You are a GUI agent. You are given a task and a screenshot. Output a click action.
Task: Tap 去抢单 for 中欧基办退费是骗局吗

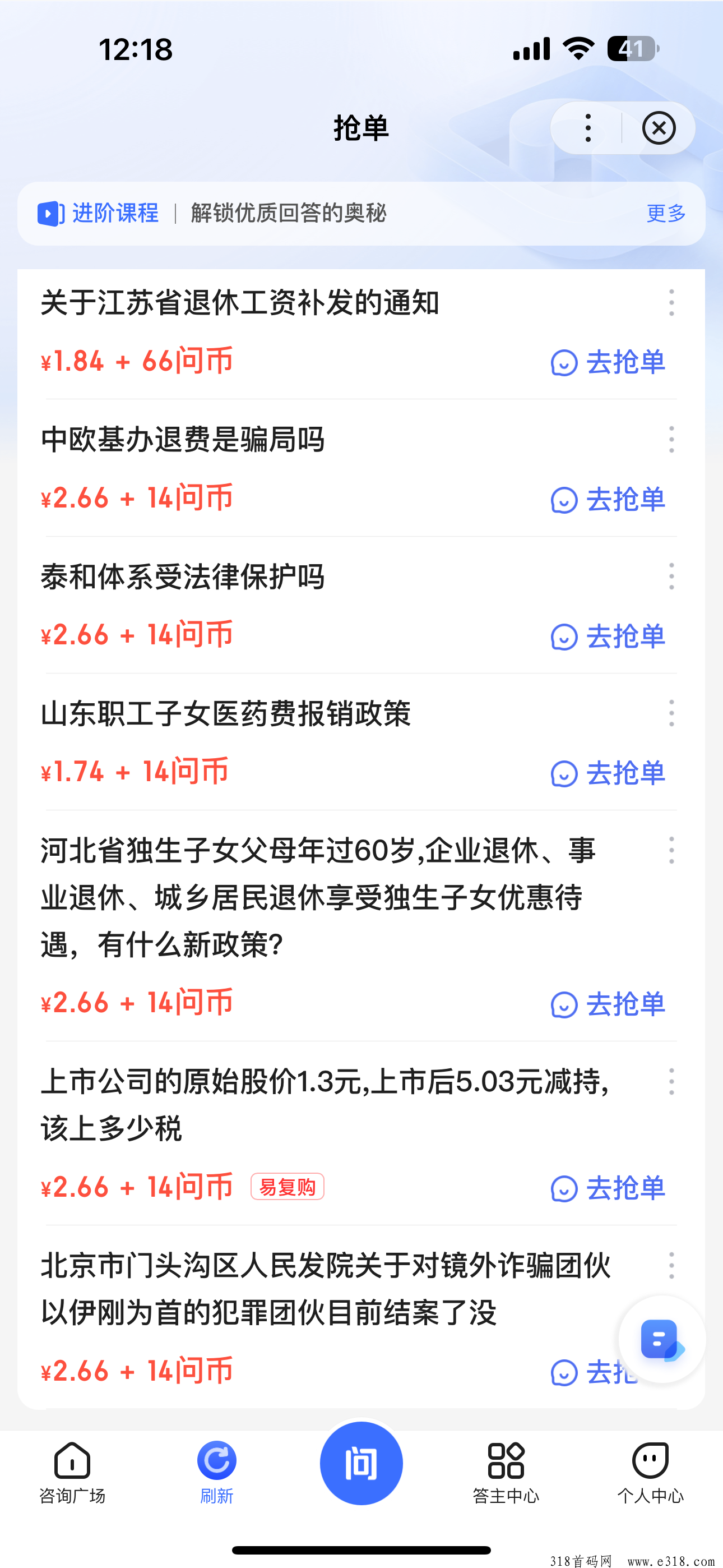coord(608,500)
